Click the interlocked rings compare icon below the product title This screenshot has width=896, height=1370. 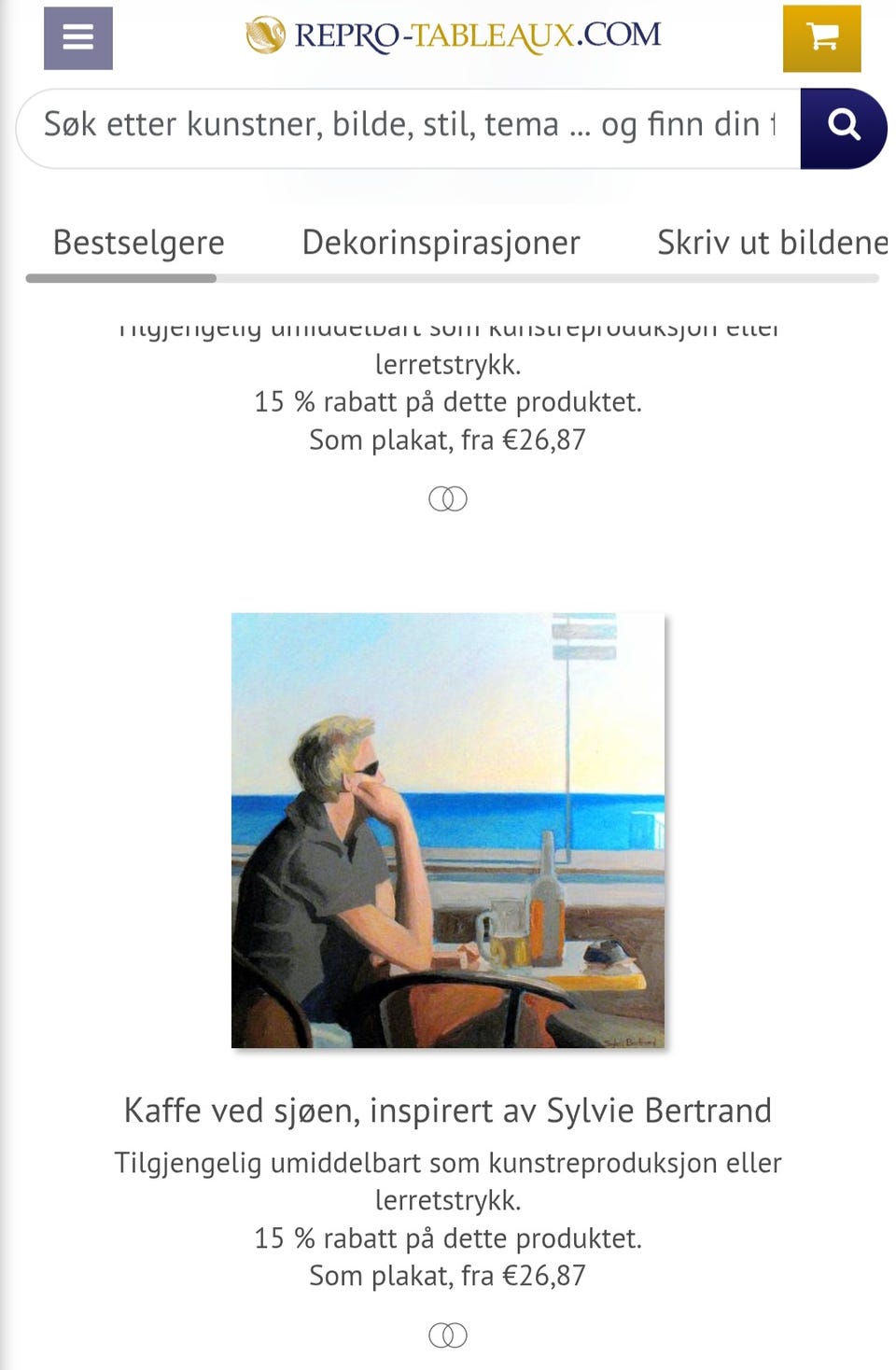coord(448,1335)
